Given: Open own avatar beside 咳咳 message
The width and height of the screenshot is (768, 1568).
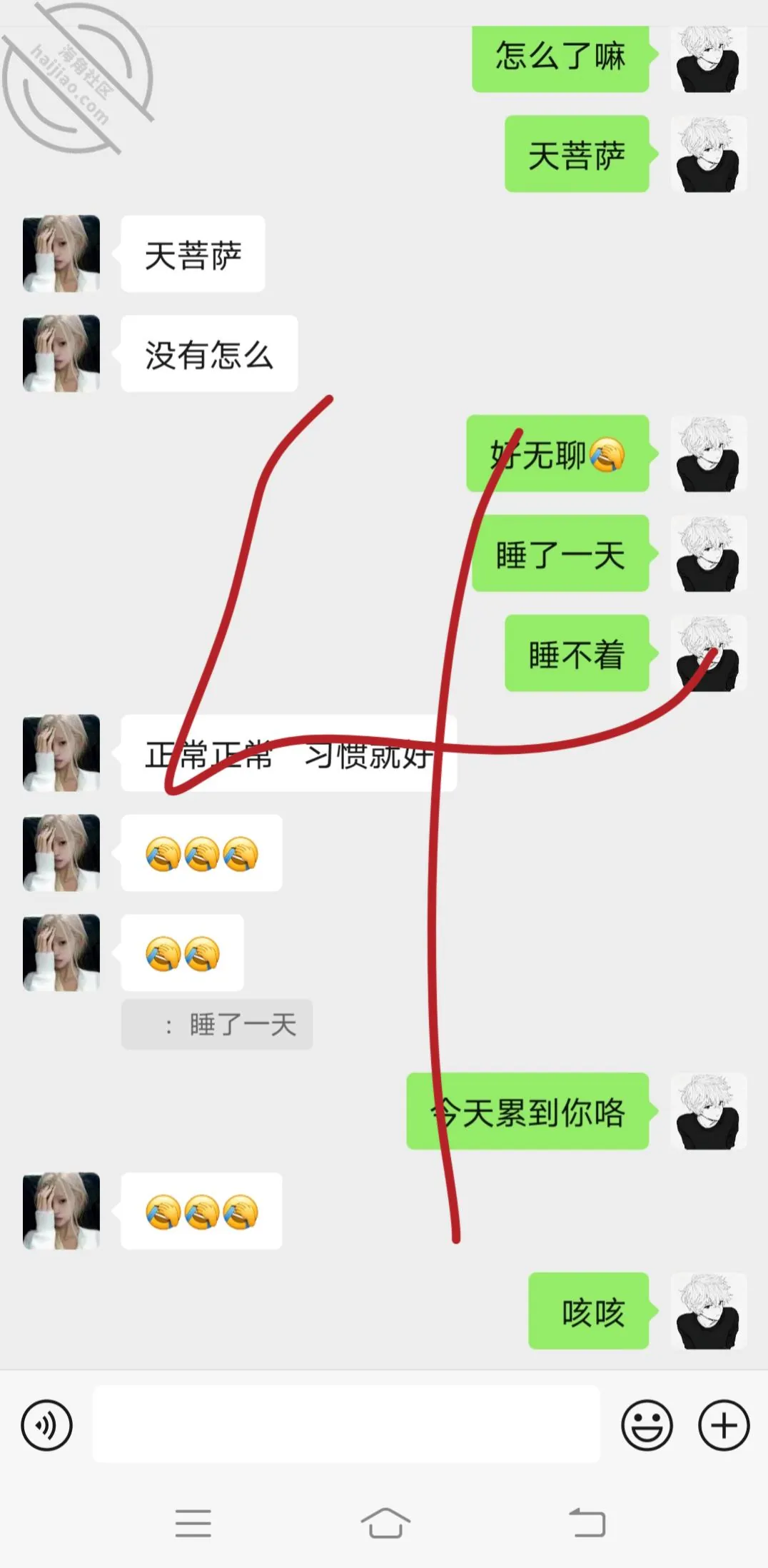Looking at the screenshot, I should [708, 1310].
